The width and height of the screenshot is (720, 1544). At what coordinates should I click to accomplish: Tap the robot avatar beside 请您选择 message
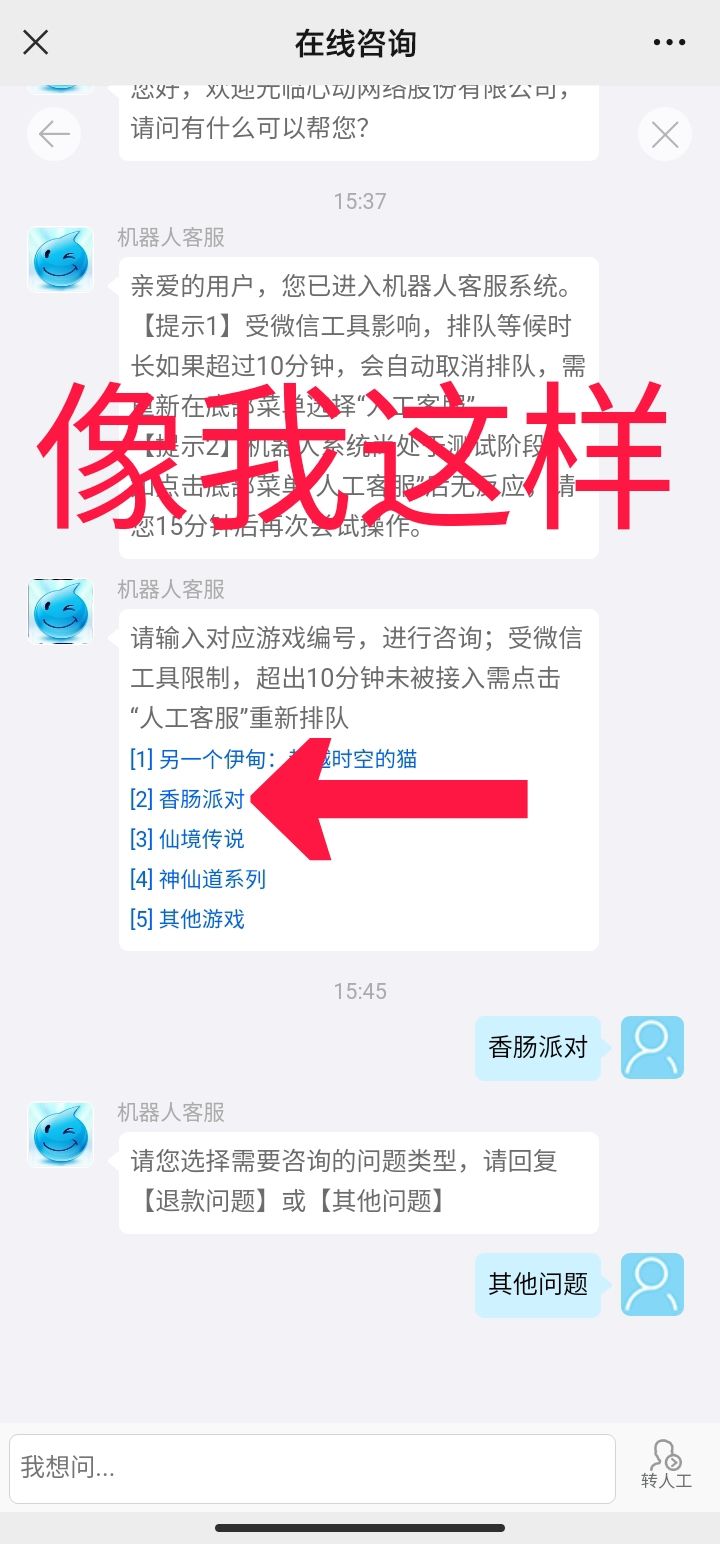tap(60, 1135)
